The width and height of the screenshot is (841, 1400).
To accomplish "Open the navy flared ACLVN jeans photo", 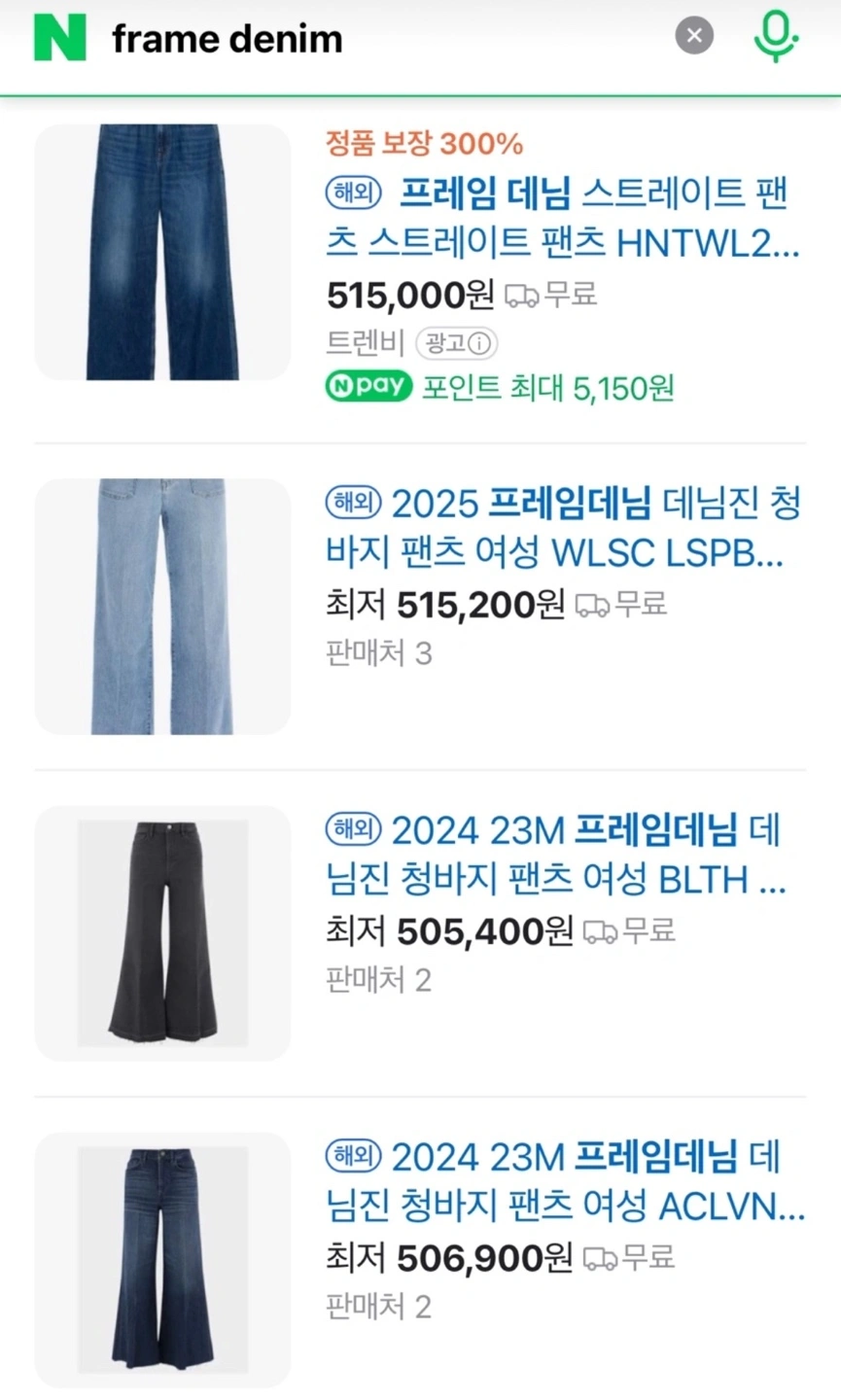I will click(162, 1259).
